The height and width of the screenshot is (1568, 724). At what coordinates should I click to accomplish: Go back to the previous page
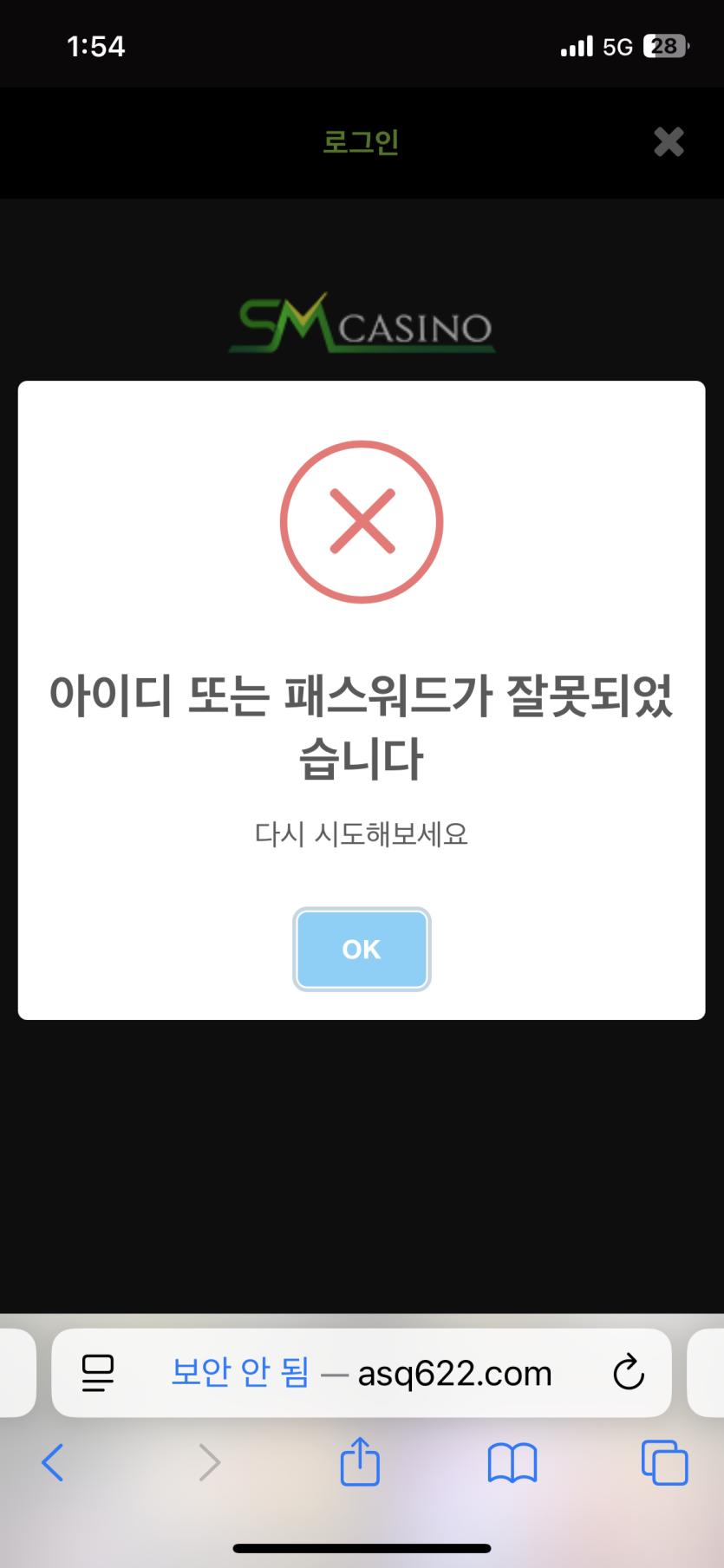(x=53, y=1463)
